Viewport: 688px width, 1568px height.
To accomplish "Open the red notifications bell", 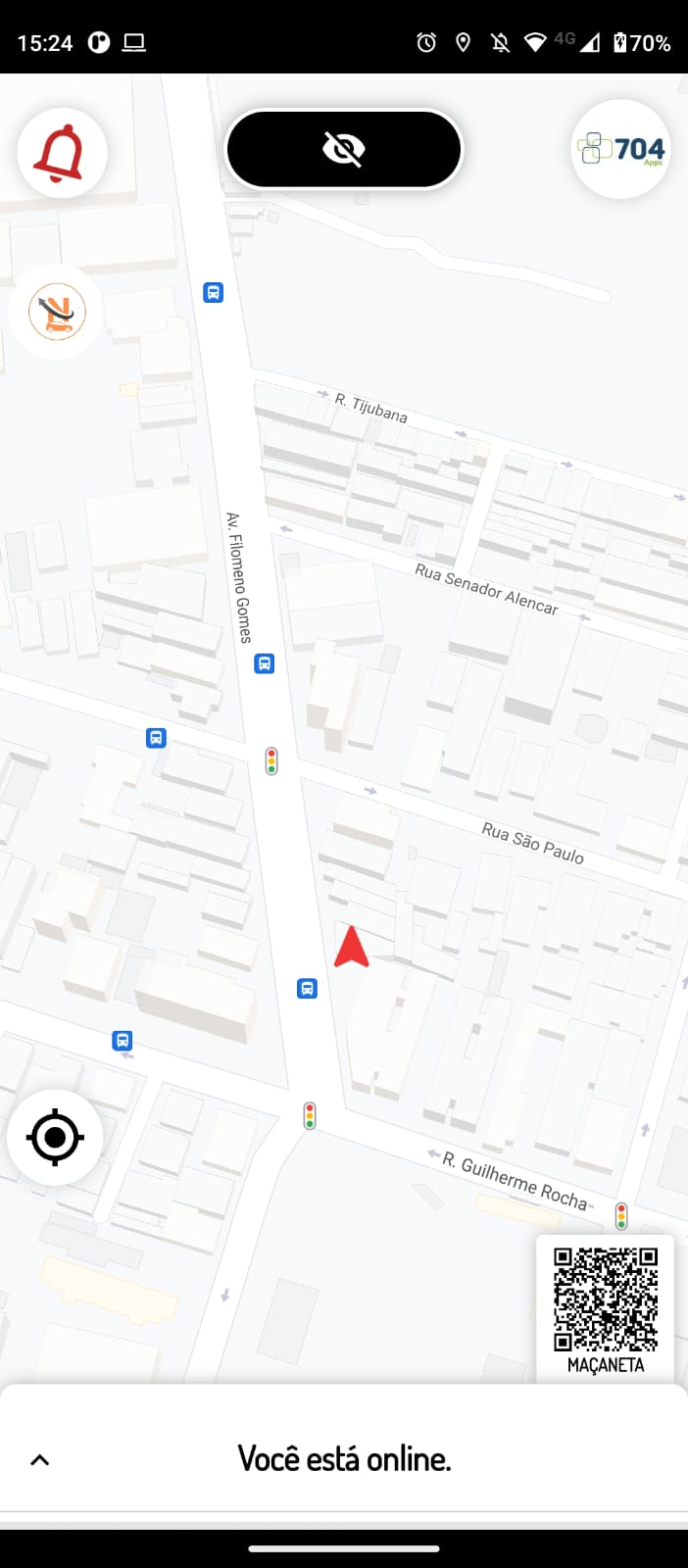I will point(61,153).
